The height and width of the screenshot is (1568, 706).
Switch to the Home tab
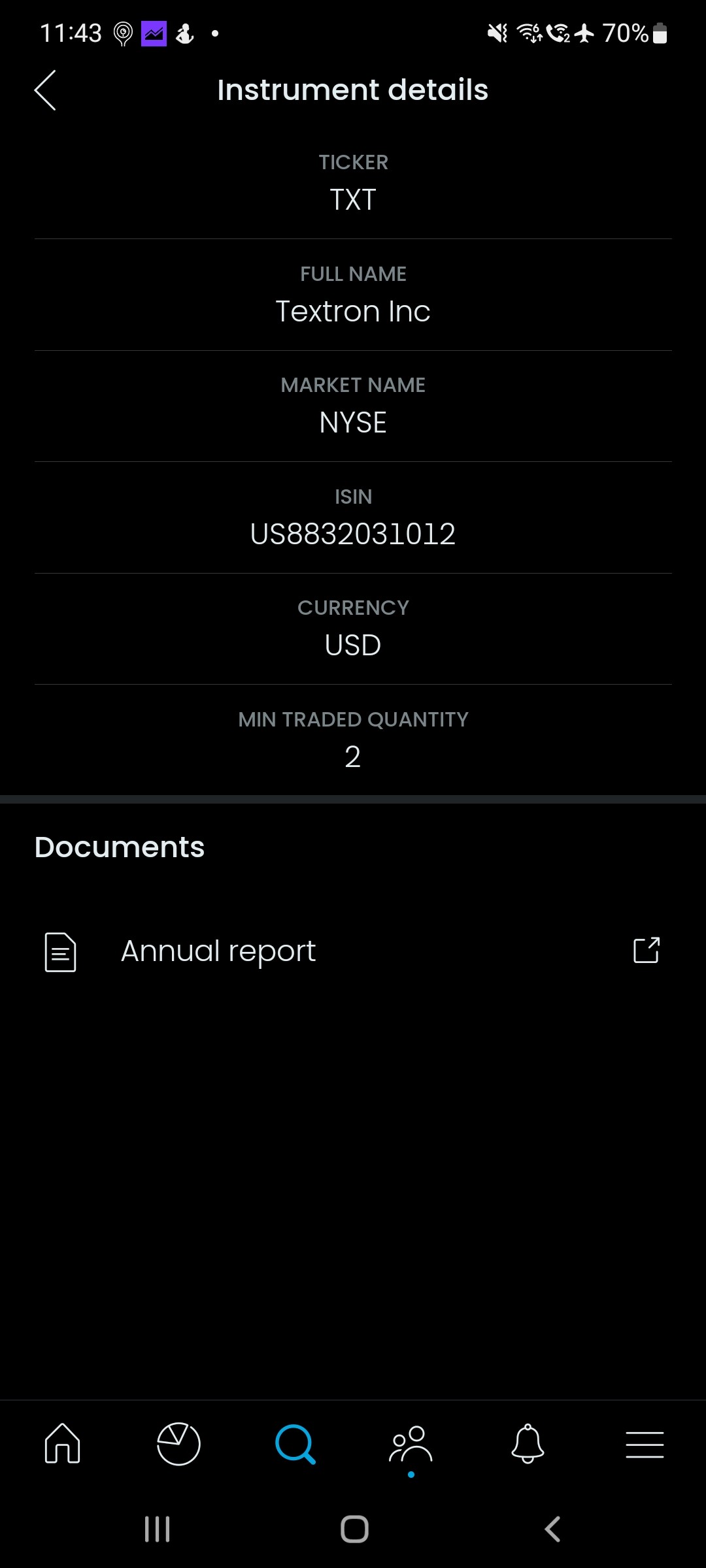pos(63,1443)
